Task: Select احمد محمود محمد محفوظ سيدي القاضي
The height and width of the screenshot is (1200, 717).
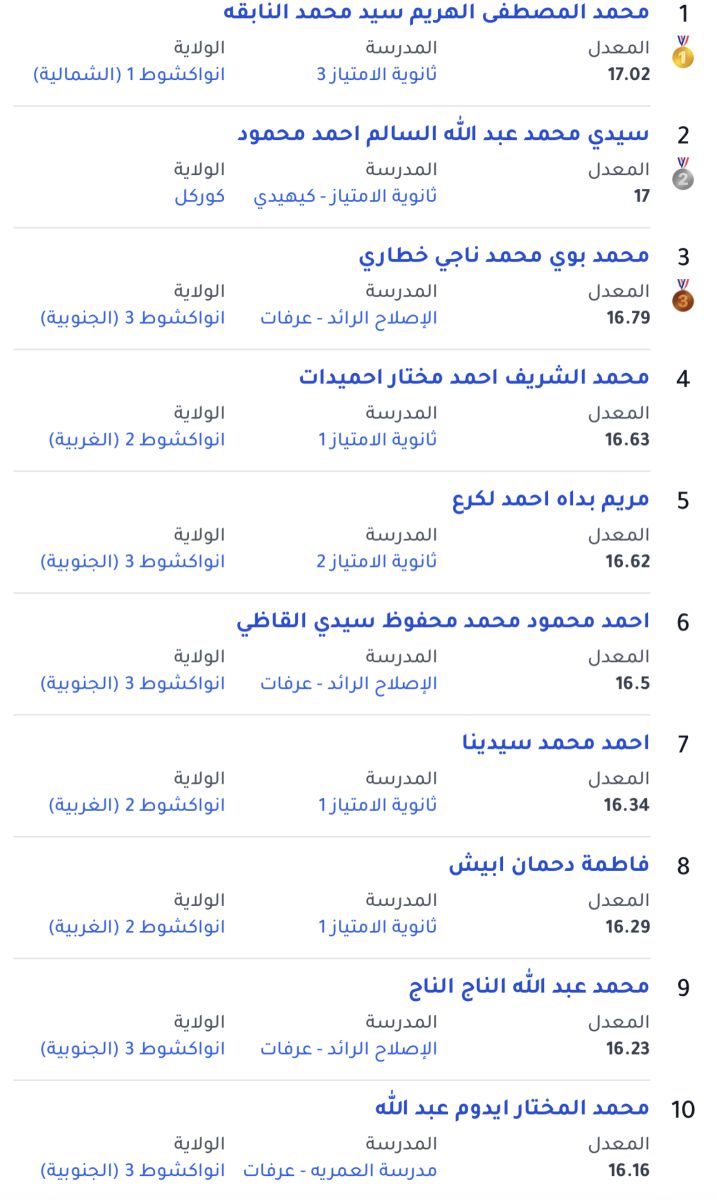Action: tap(443, 622)
